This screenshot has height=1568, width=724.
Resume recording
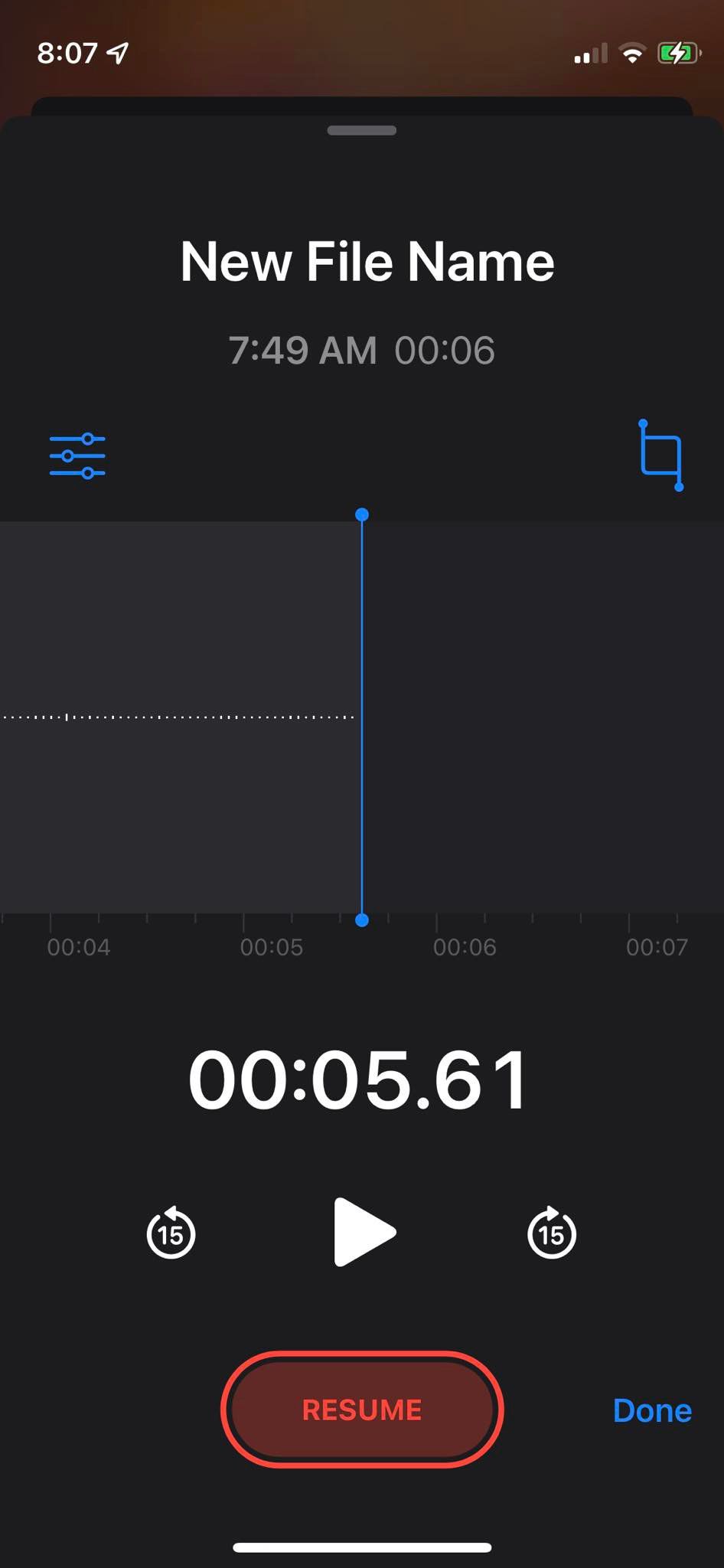click(362, 1410)
